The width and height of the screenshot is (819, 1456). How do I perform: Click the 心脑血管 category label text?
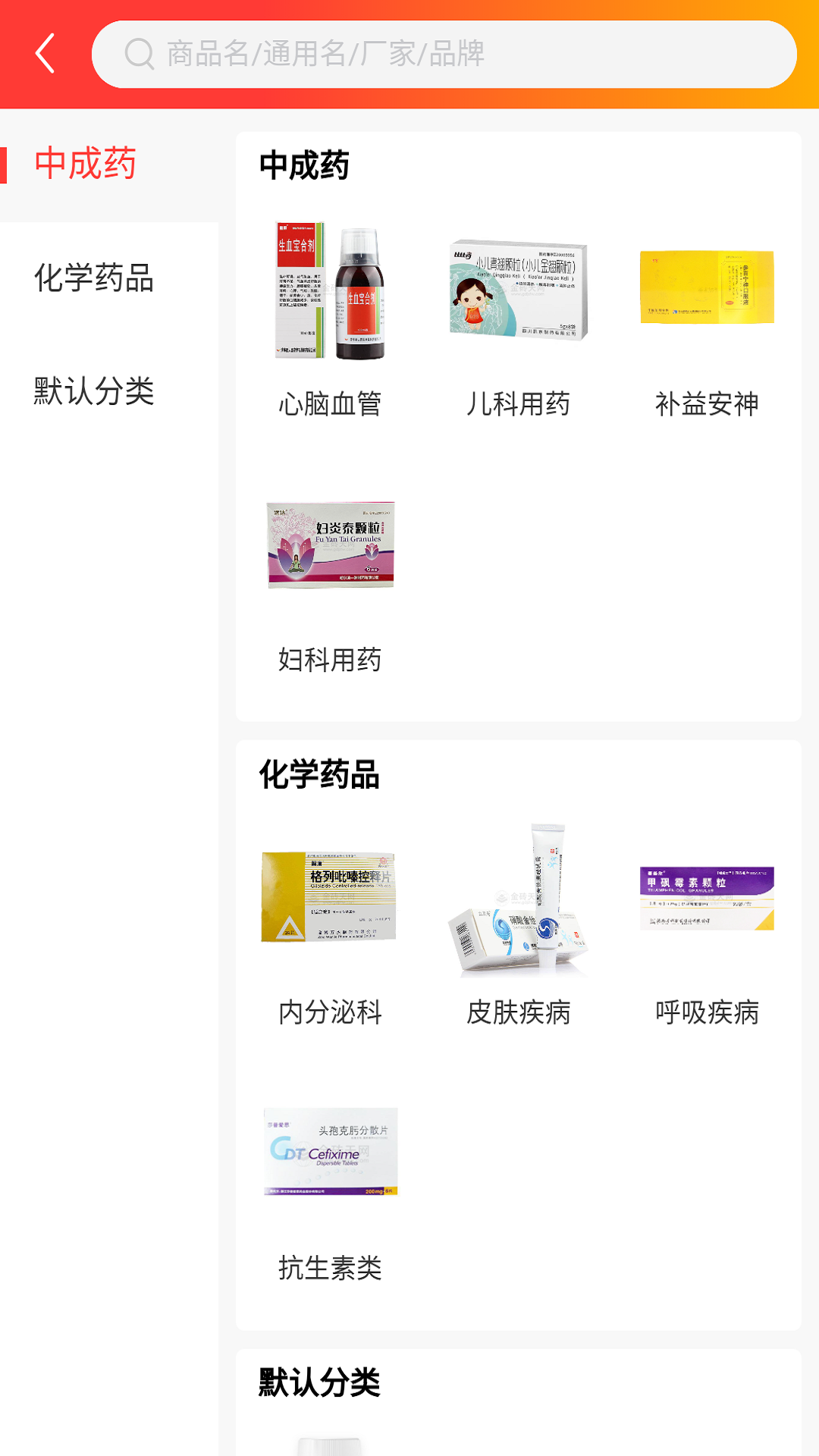pyautogui.click(x=330, y=404)
